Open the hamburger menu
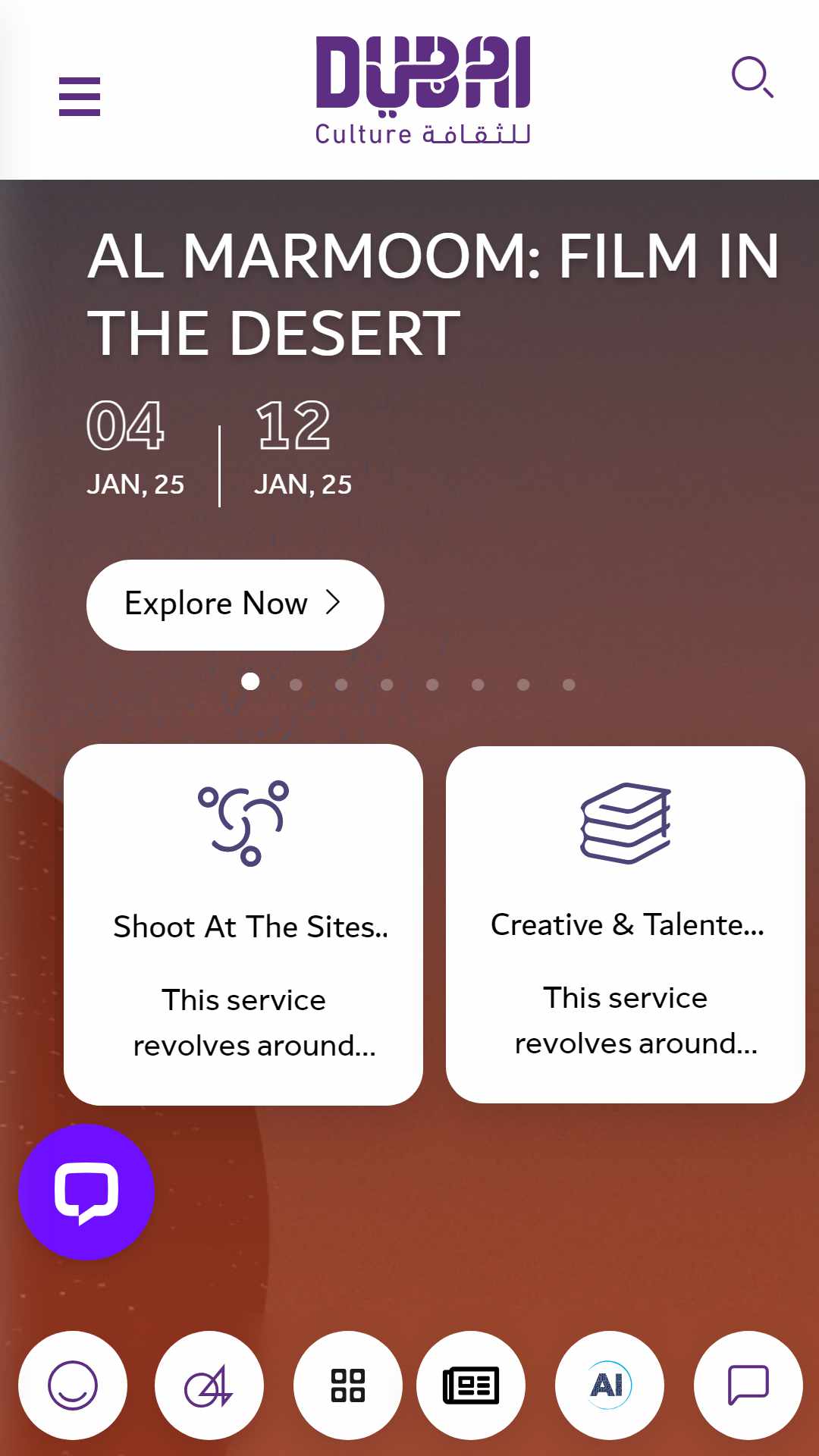 (x=80, y=96)
